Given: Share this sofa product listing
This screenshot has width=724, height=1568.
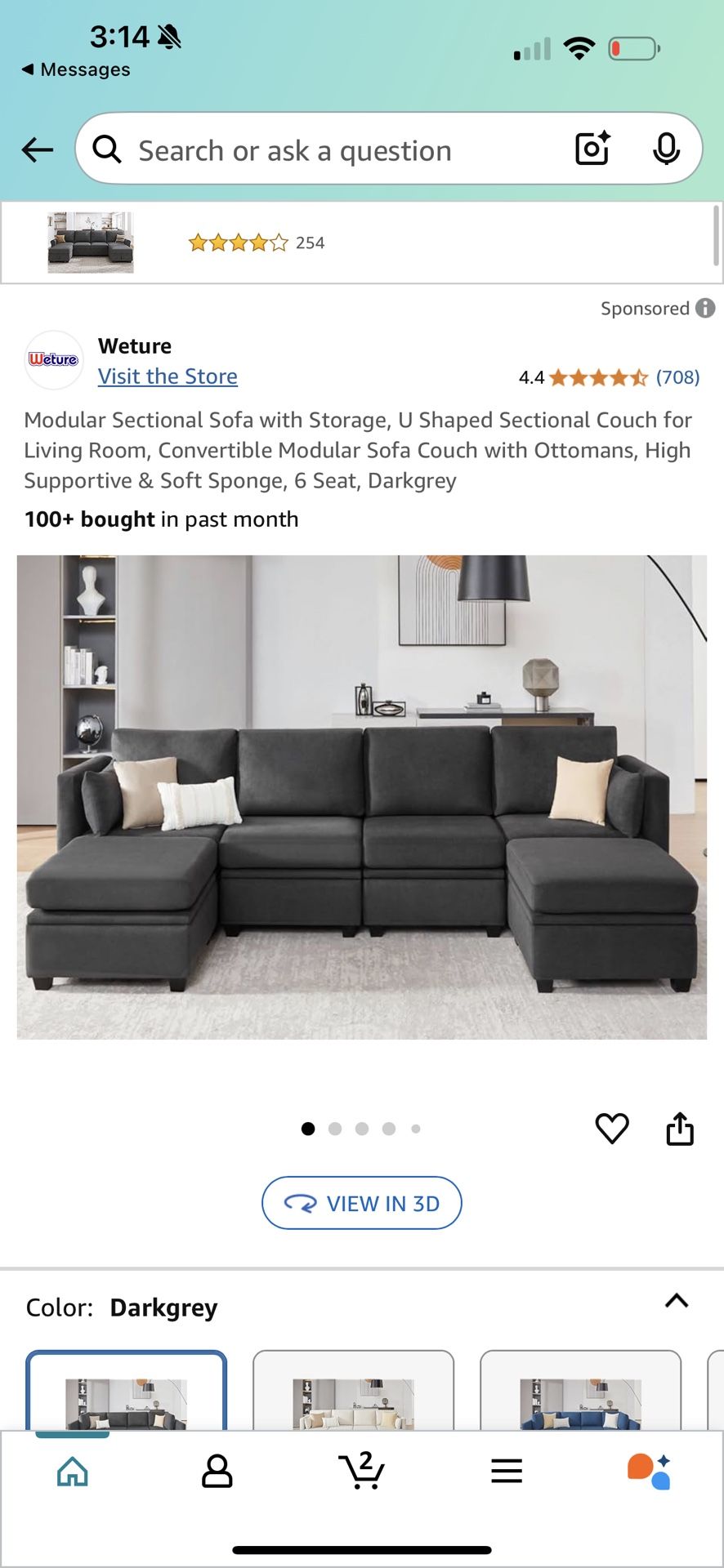Looking at the screenshot, I should (679, 1129).
